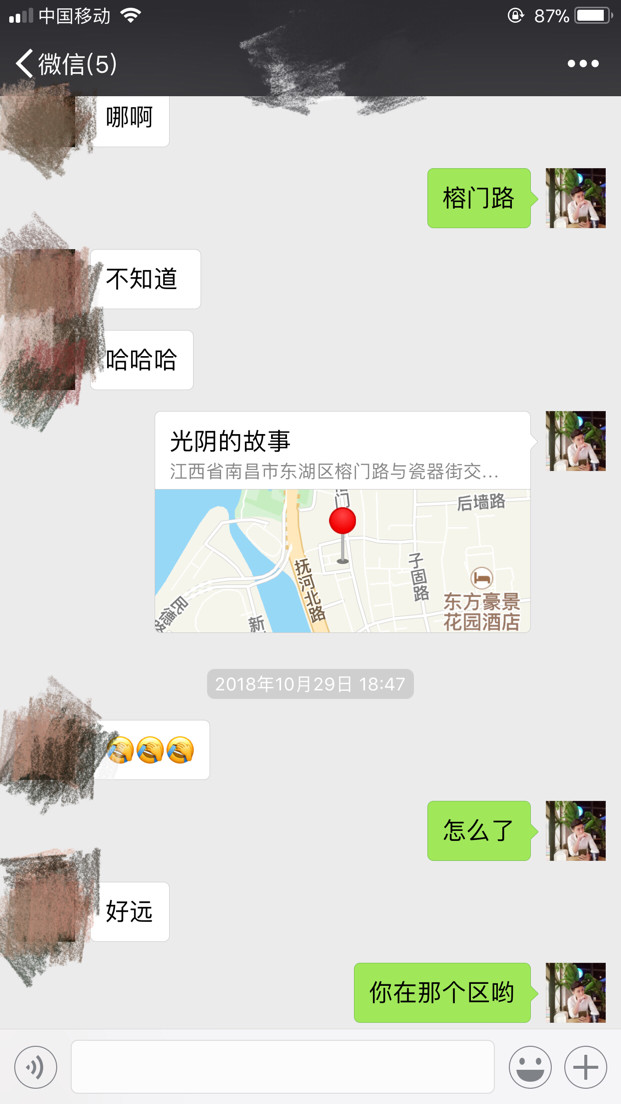Open the plus attachments menu
621x1104 pixels.
tap(586, 1067)
